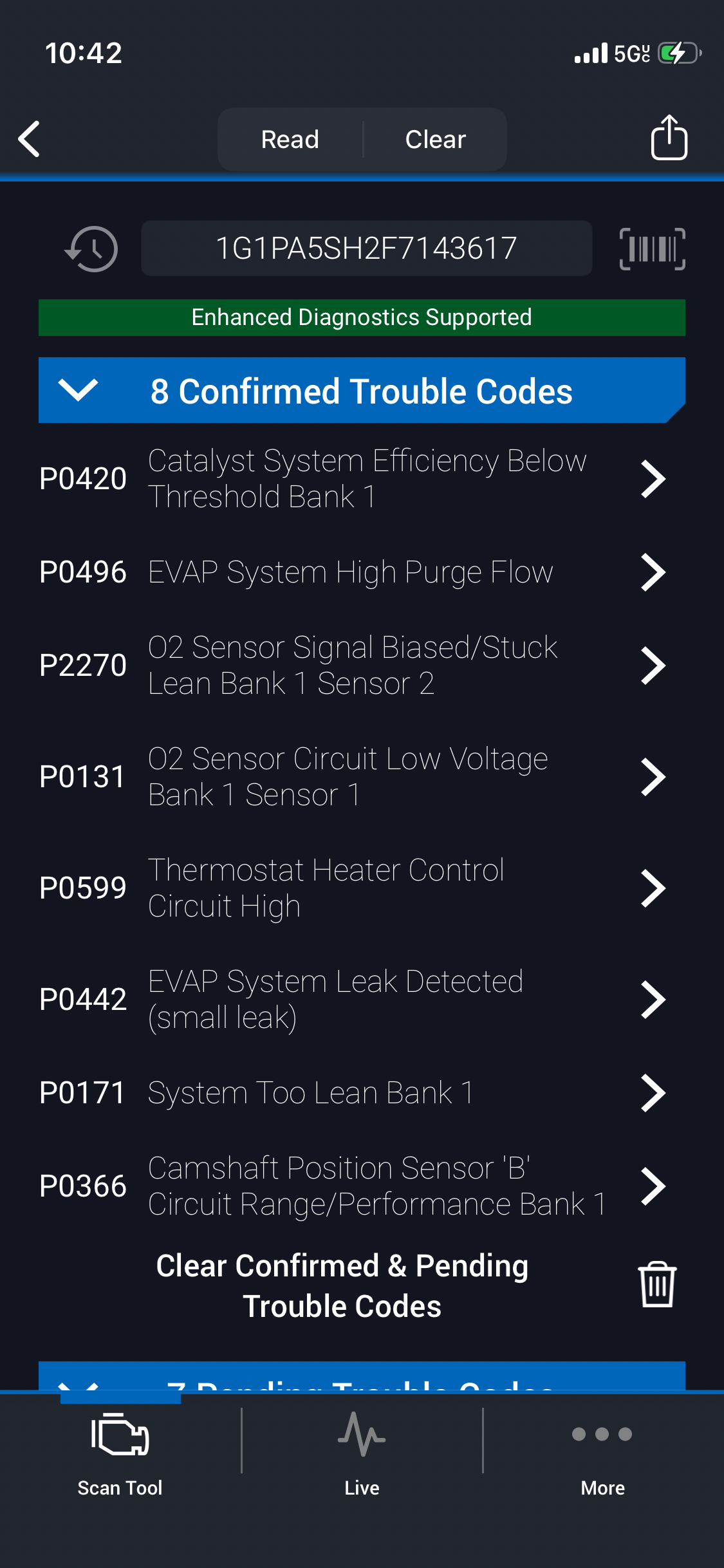Share the diagnostic report
This screenshot has height=1568, width=724.
coord(669,138)
